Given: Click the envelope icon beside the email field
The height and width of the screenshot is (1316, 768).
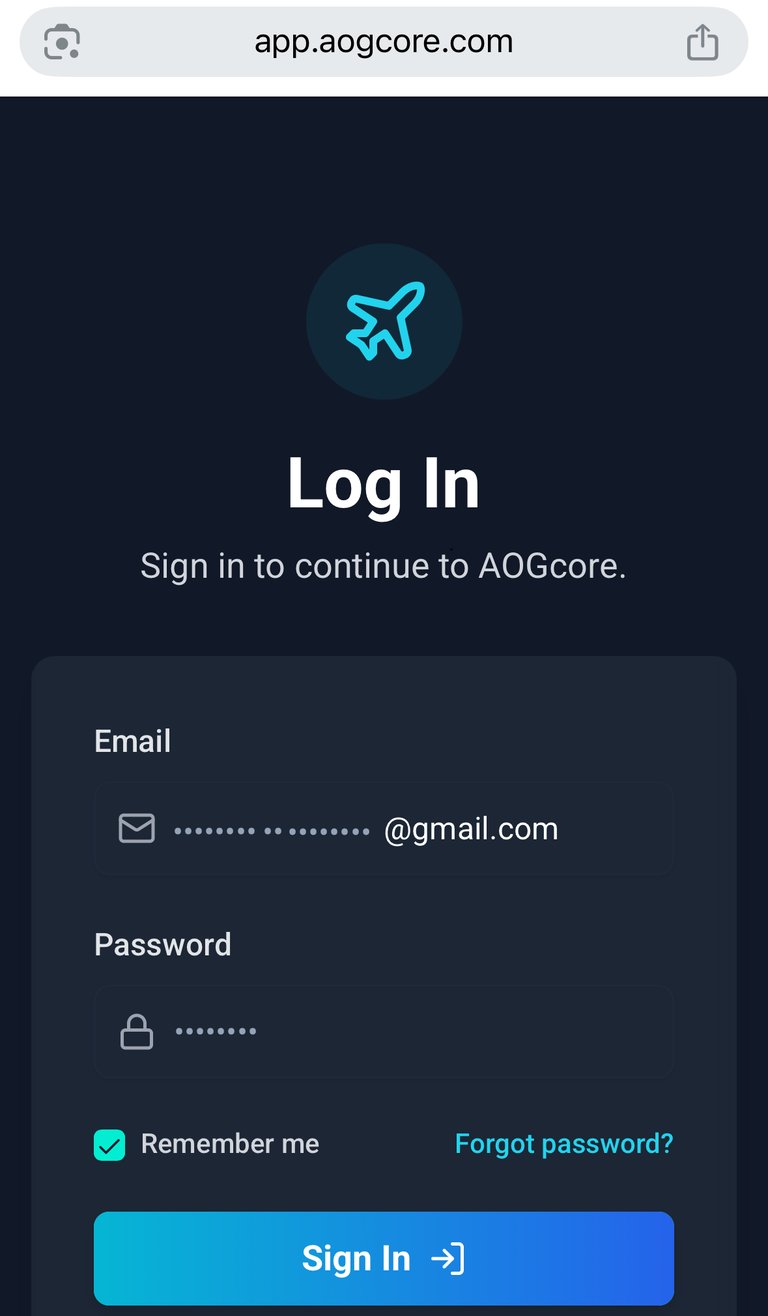Looking at the screenshot, I should pyautogui.click(x=136, y=828).
